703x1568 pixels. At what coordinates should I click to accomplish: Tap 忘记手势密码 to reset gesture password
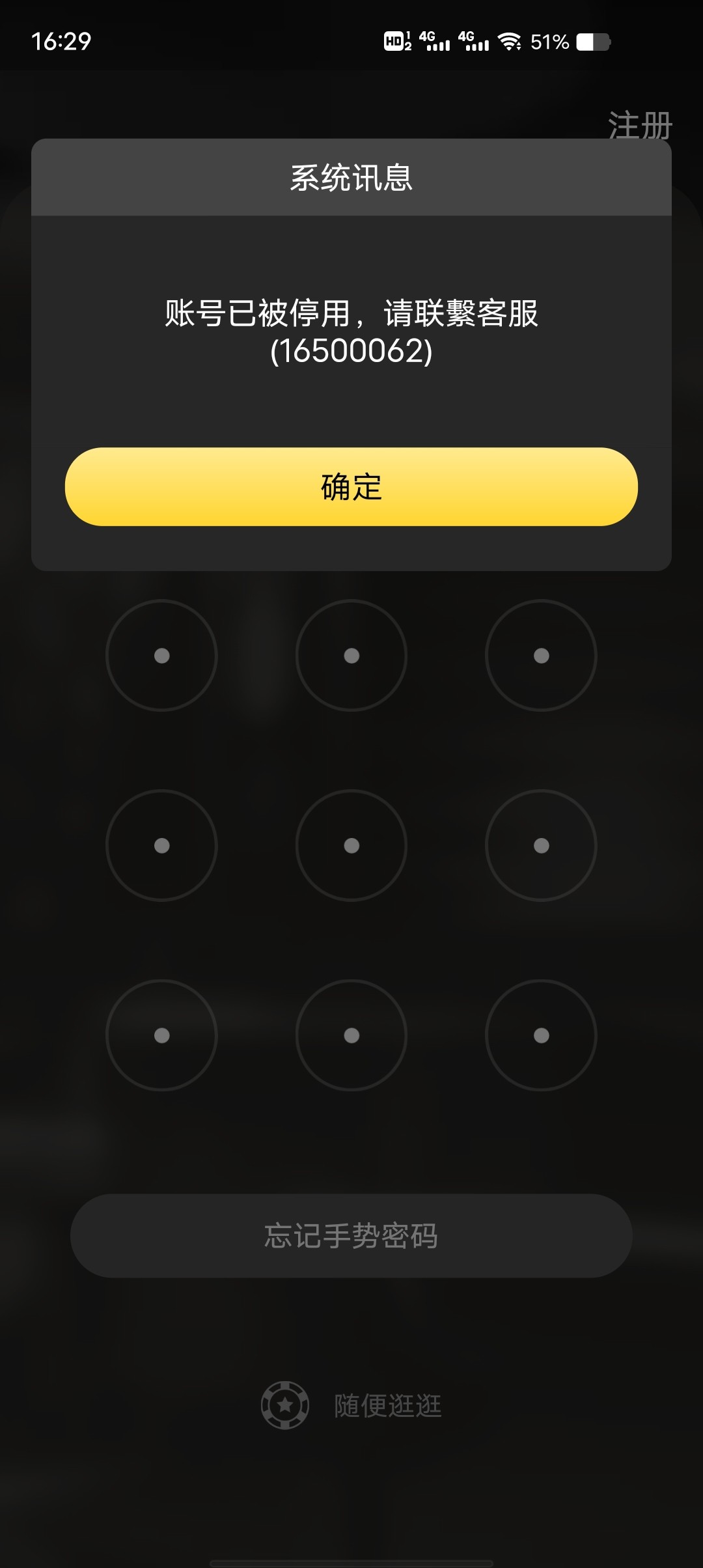[351, 1235]
